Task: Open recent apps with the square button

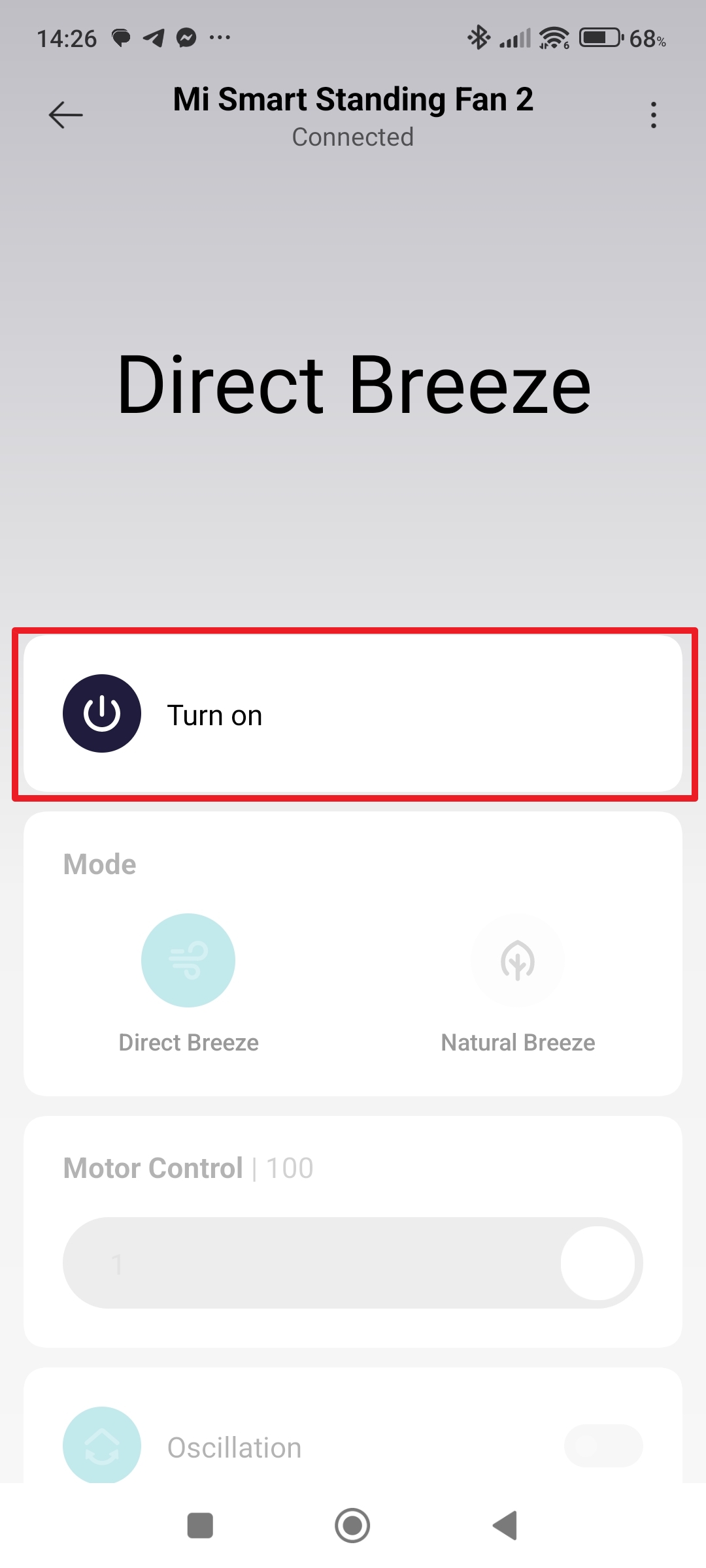Action: click(x=200, y=1526)
